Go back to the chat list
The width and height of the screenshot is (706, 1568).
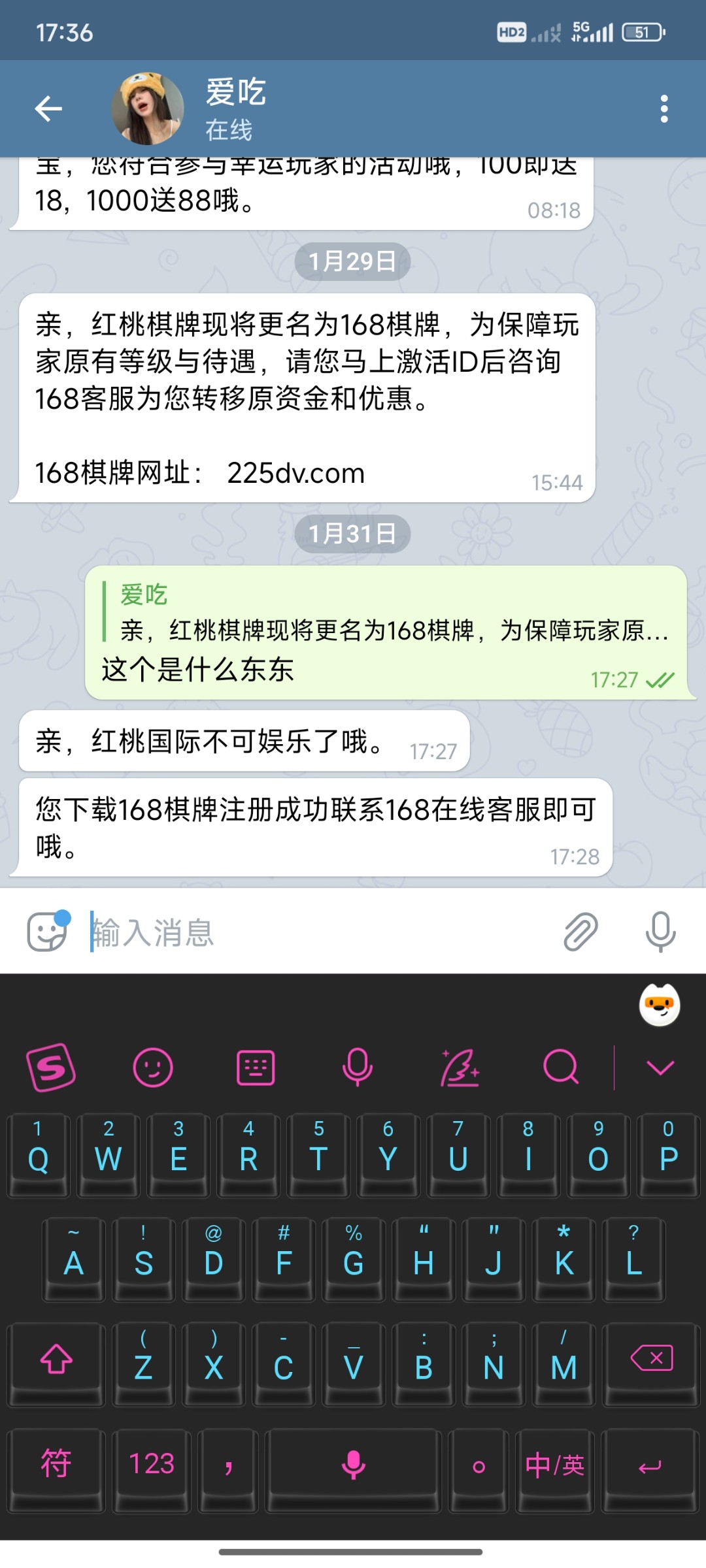(x=48, y=108)
